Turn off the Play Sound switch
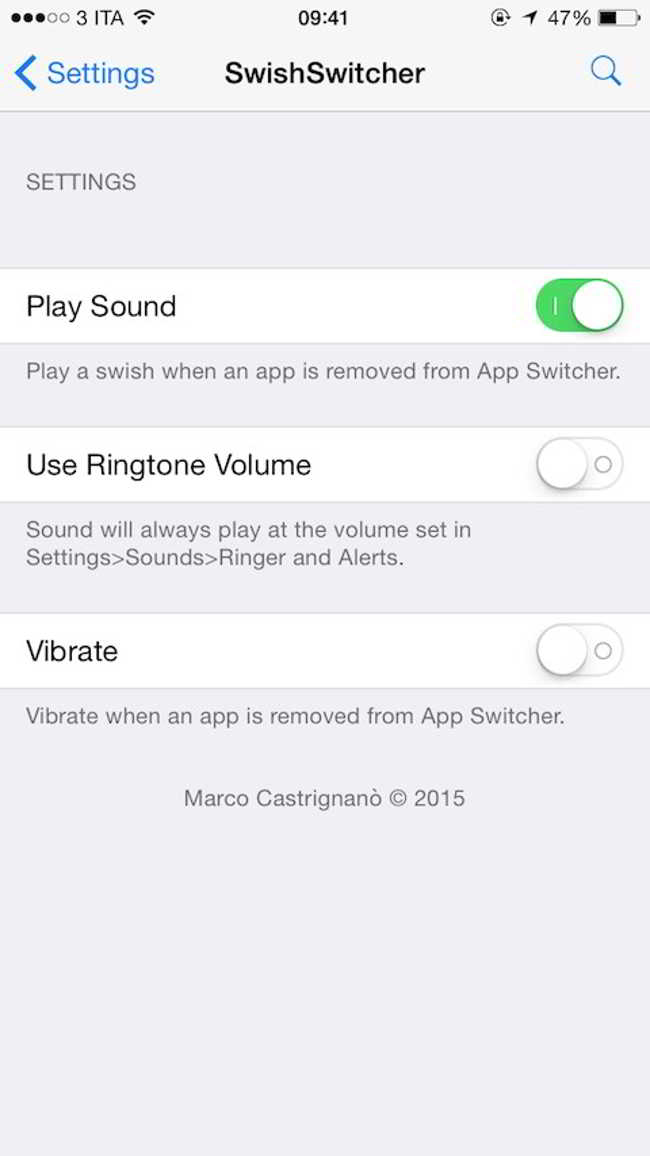The height and width of the screenshot is (1156, 650). pyautogui.click(x=579, y=306)
